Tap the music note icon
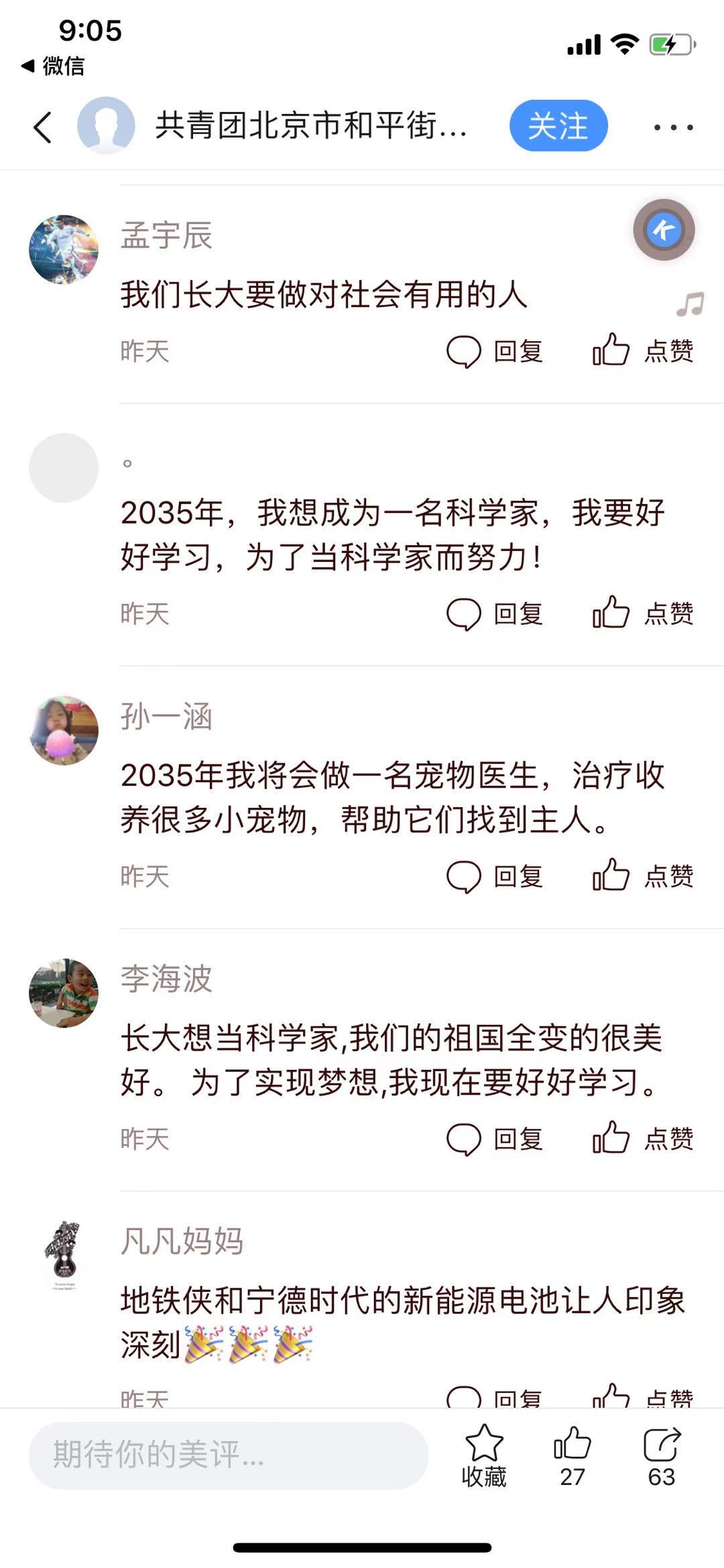This screenshot has width=724, height=1568. click(x=690, y=304)
